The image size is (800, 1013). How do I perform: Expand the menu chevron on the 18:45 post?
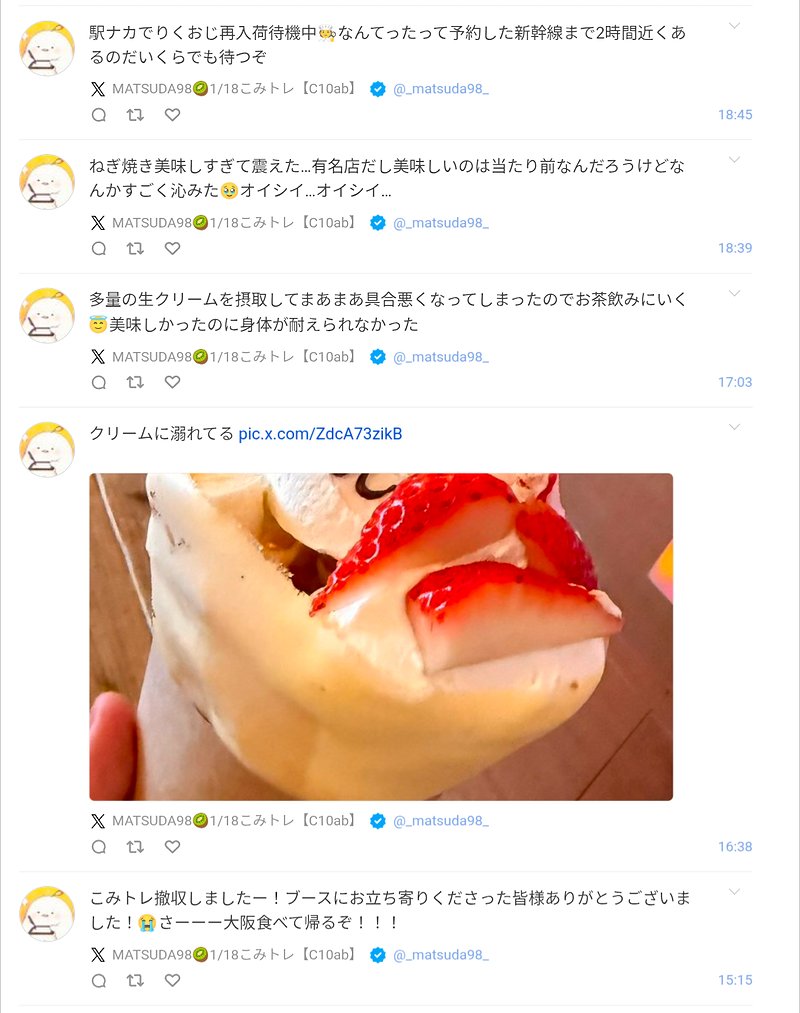pos(735,26)
